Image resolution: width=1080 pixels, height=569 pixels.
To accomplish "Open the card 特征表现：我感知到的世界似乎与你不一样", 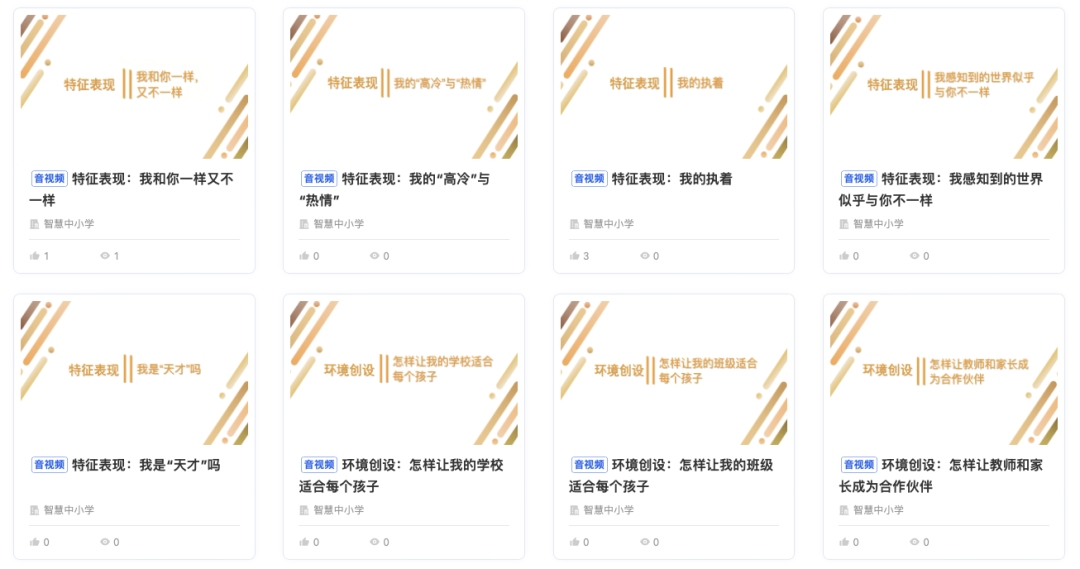I will click(x=944, y=86).
